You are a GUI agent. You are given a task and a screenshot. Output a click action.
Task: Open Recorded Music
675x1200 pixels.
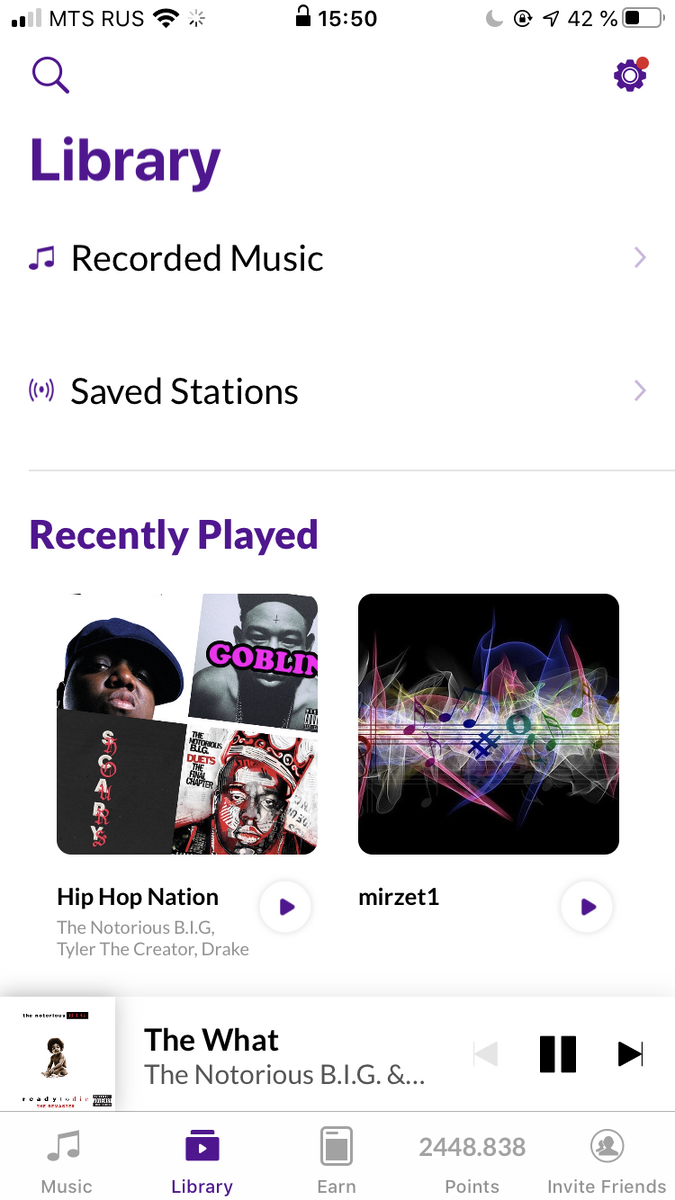click(196, 259)
